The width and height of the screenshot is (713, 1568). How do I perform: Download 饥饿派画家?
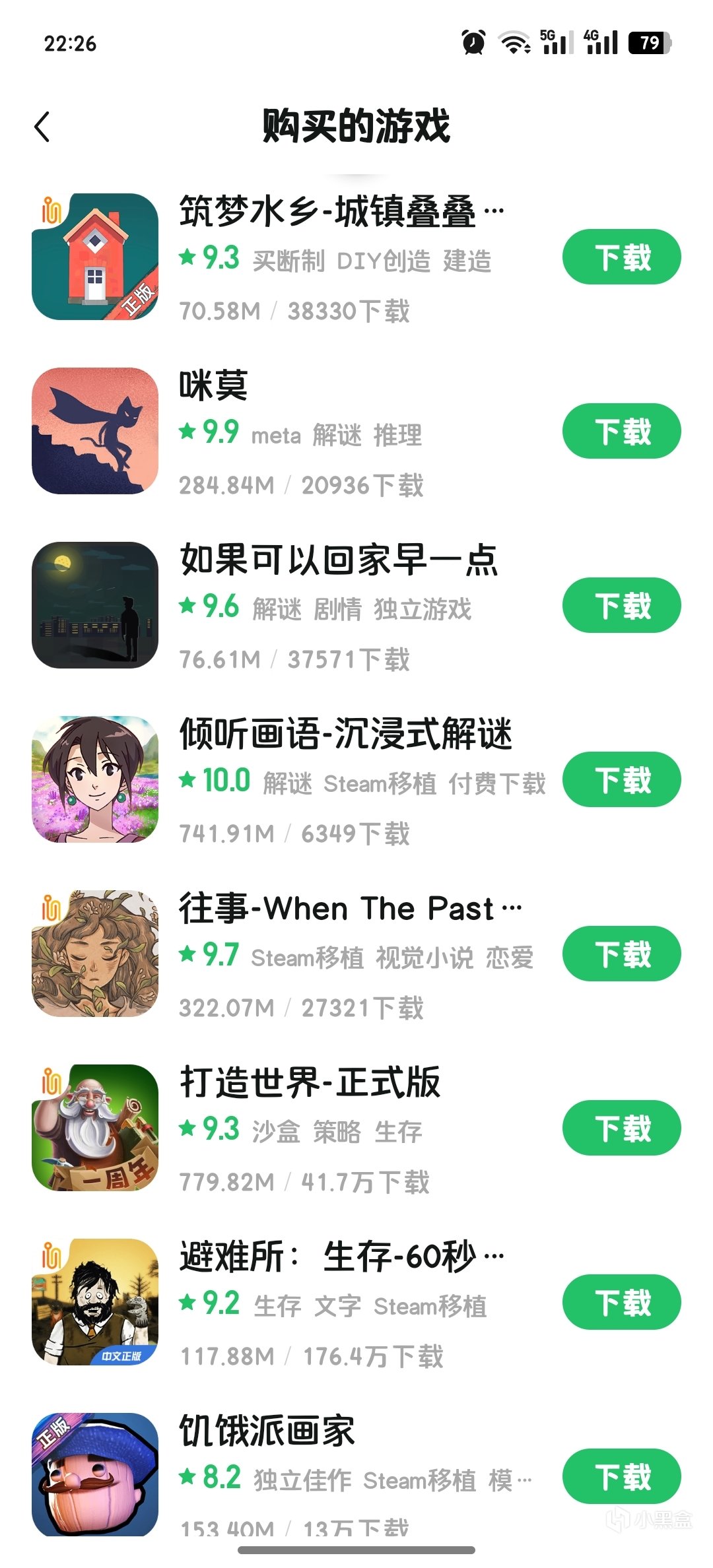click(x=621, y=1476)
